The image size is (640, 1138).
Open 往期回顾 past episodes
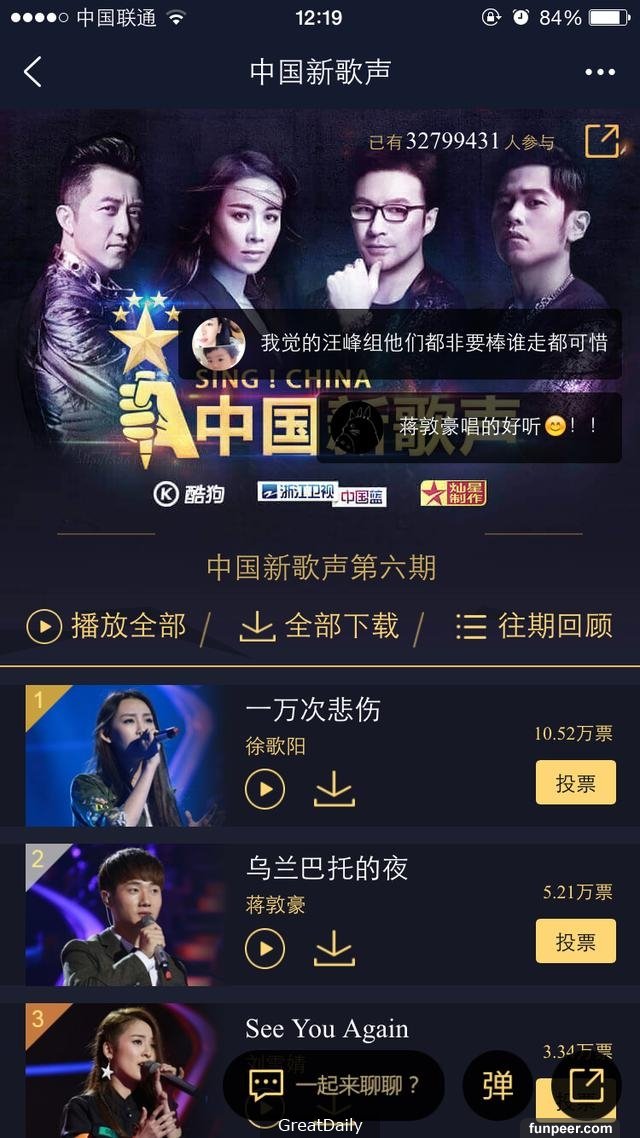tap(533, 627)
